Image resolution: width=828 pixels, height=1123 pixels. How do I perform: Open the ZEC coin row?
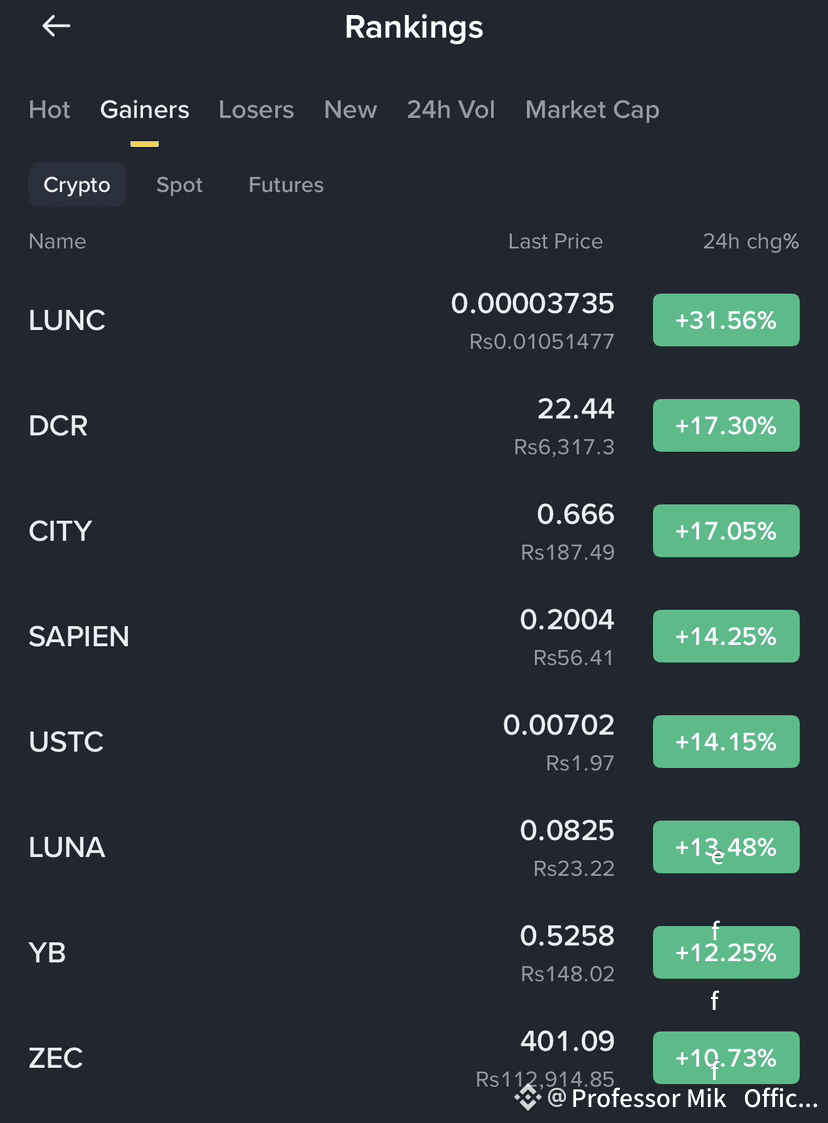[414, 1057]
